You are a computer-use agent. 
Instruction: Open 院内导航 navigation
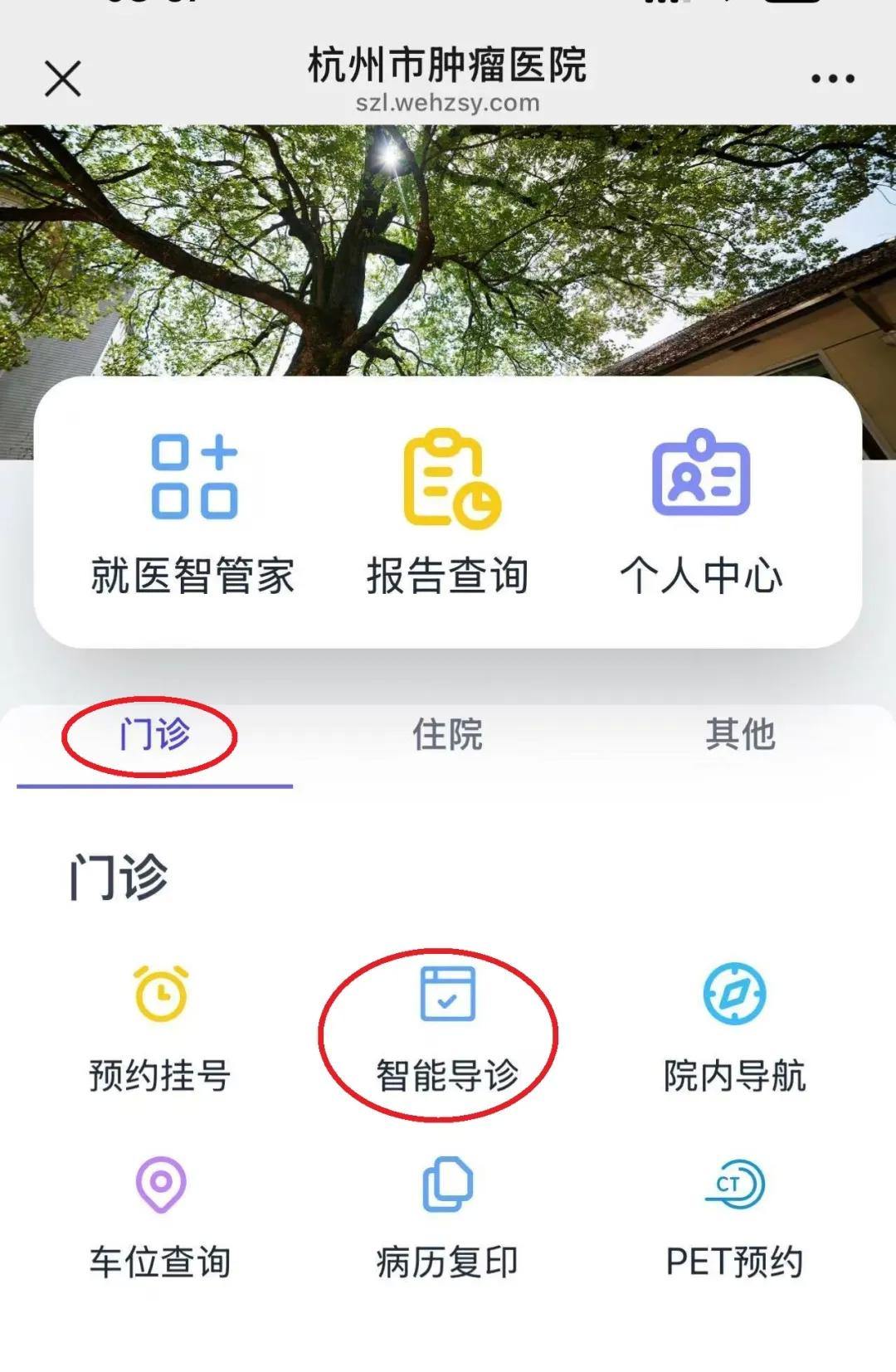[734, 1029]
